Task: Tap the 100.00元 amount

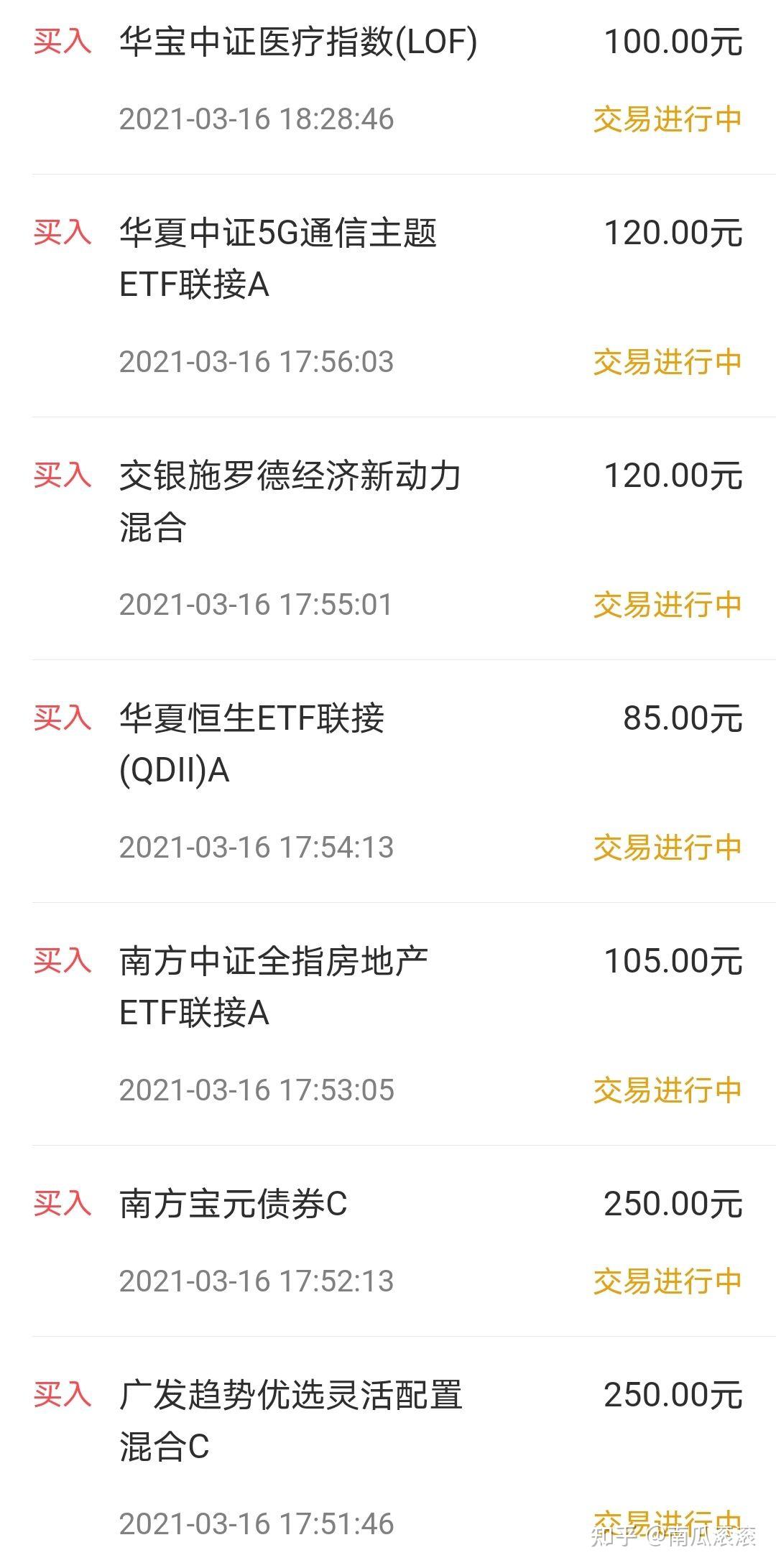Action: click(x=672, y=42)
